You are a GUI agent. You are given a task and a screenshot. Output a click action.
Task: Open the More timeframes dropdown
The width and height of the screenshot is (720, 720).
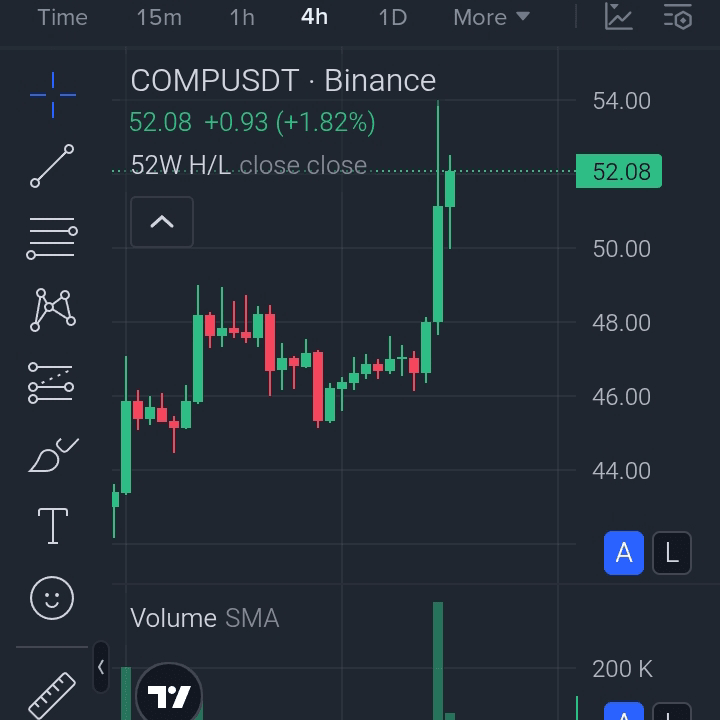point(491,17)
